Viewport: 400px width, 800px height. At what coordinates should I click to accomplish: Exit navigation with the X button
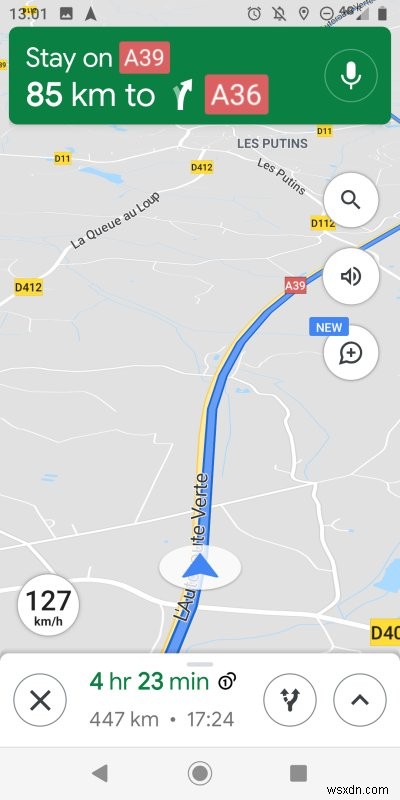[x=40, y=700]
